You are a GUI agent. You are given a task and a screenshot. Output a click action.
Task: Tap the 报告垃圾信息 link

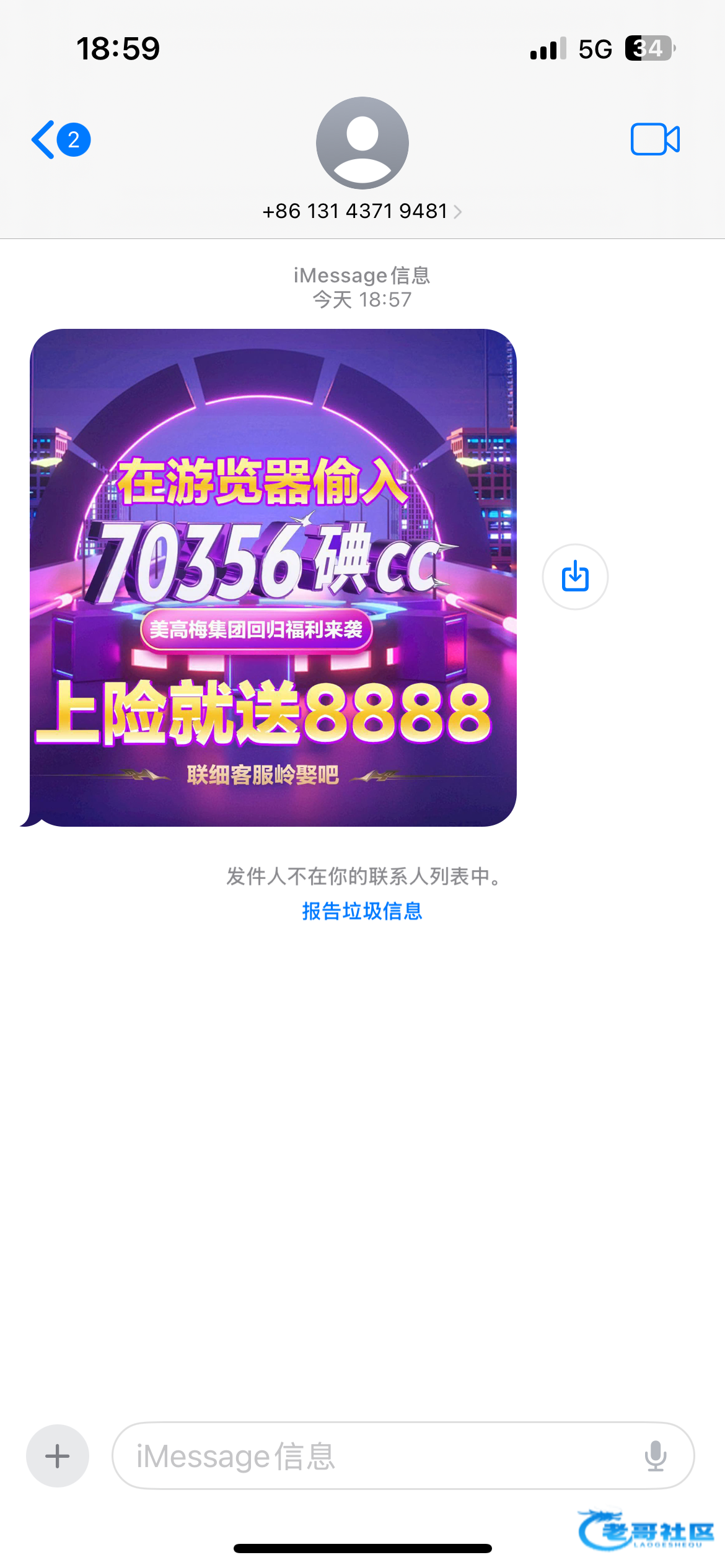pos(362,911)
